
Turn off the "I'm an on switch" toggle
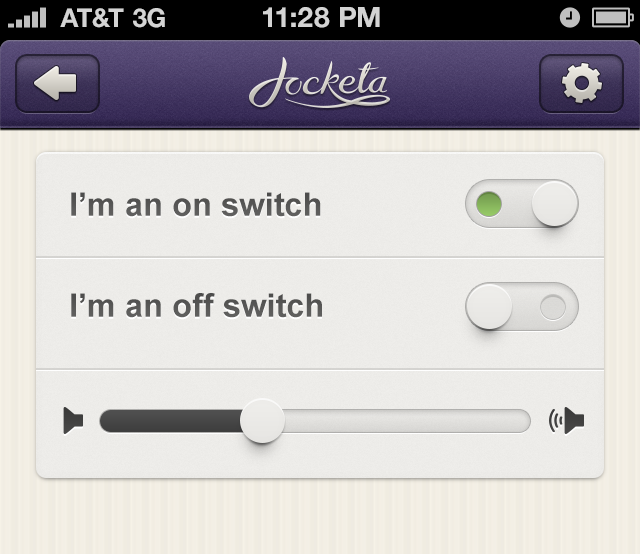coord(522,205)
